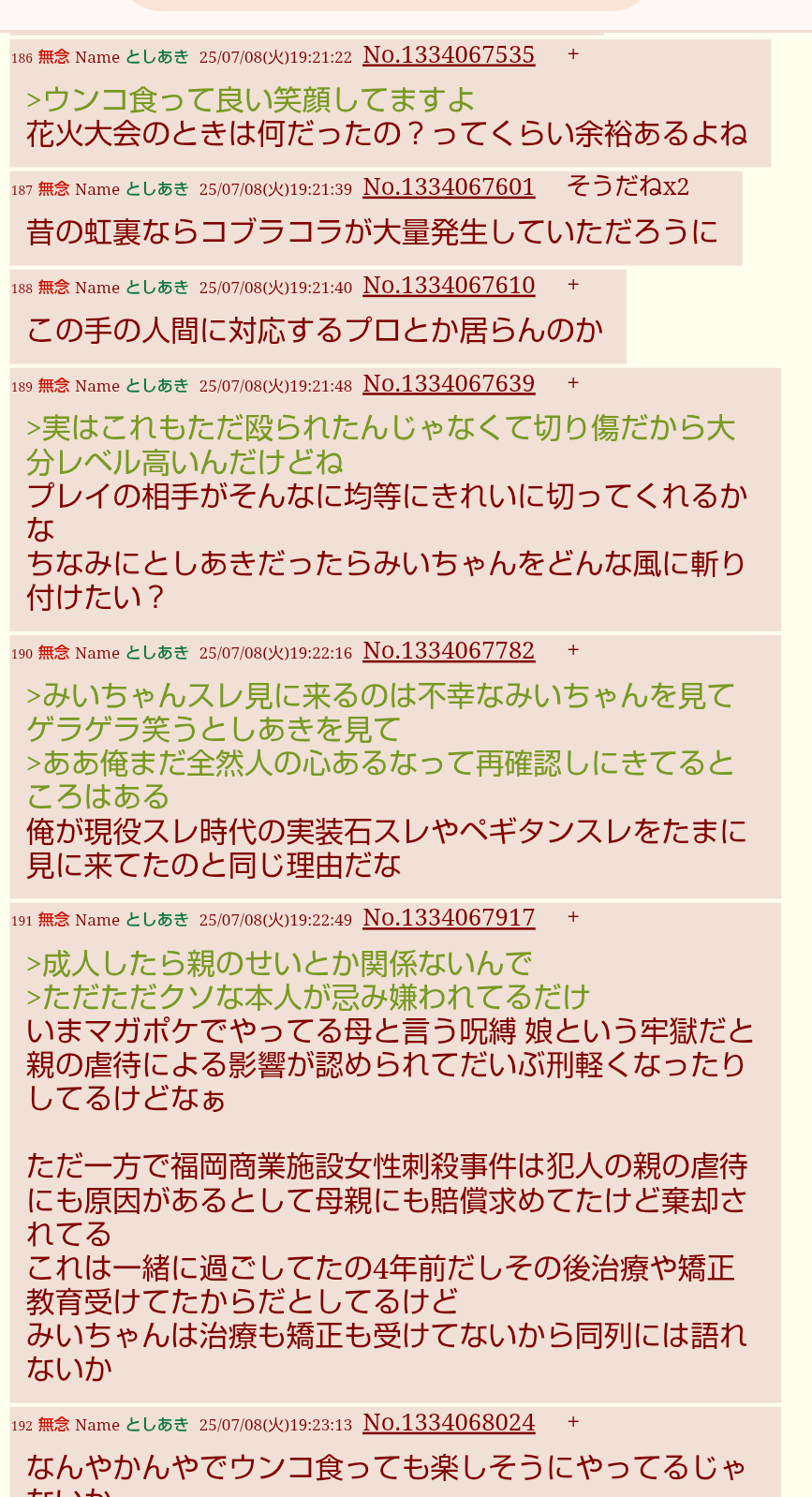
Task: Tap the + agree button on post 188
Action: [573, 285]
